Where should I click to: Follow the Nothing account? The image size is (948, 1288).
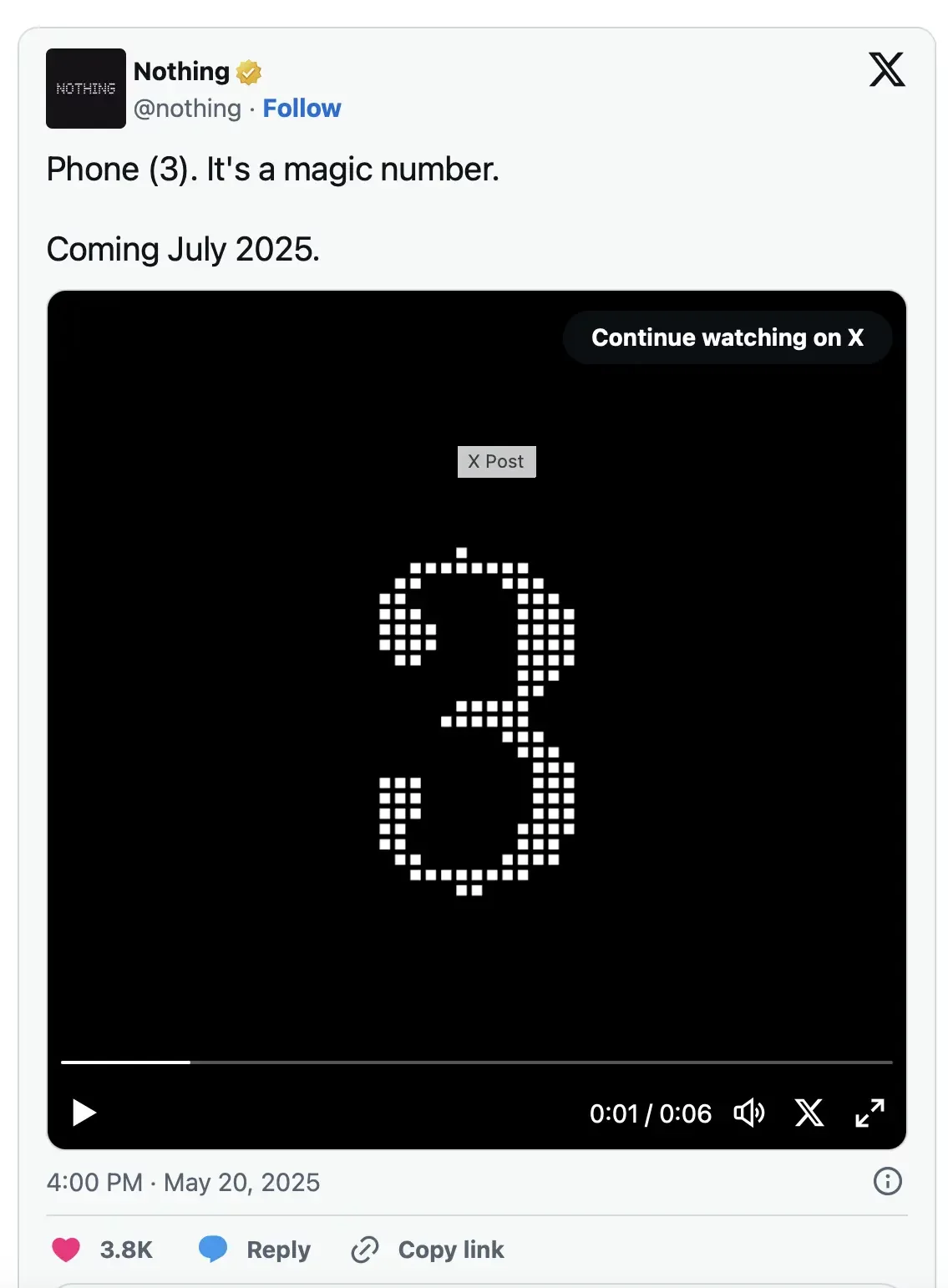302,109
